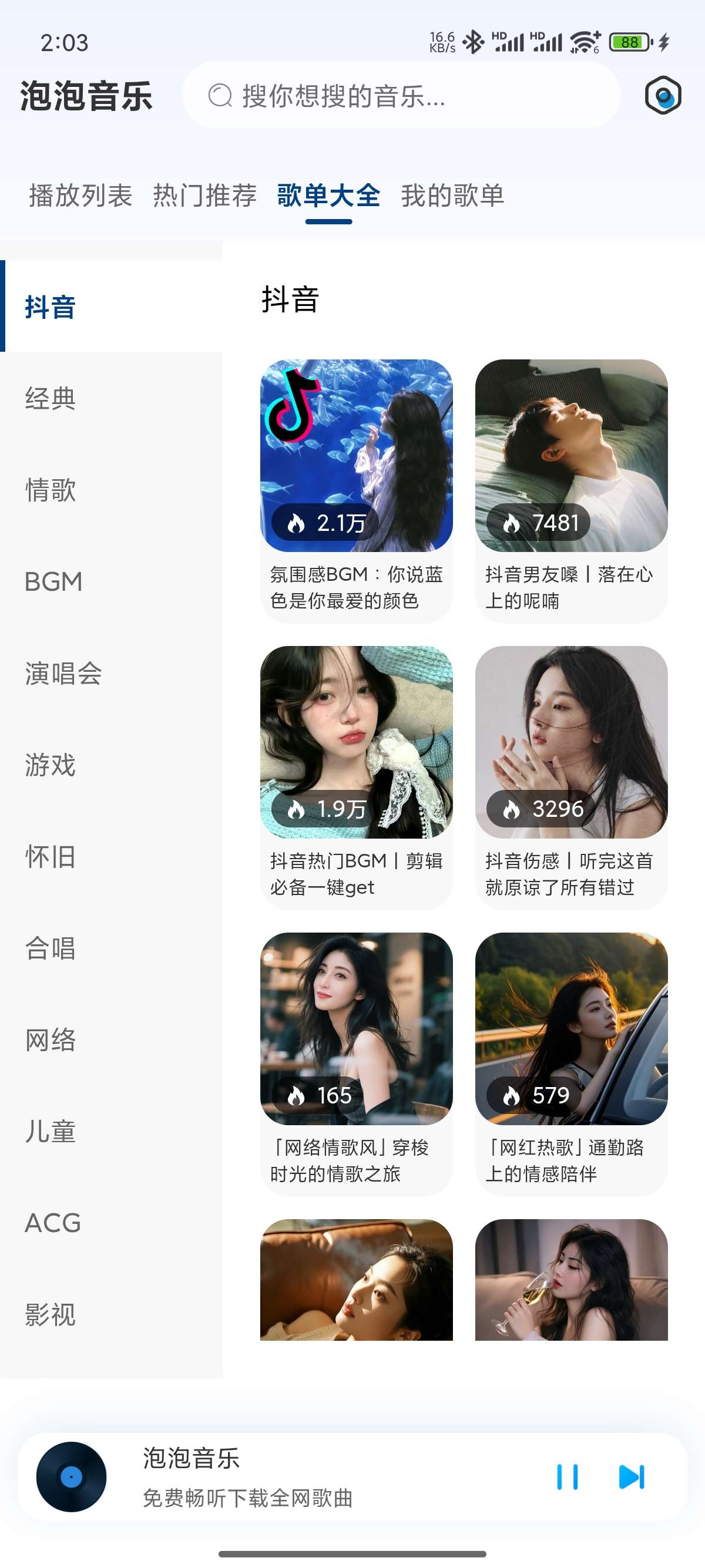Open the music search box
The height and width of the screenshot is (1568, 705).
[401, 96]
